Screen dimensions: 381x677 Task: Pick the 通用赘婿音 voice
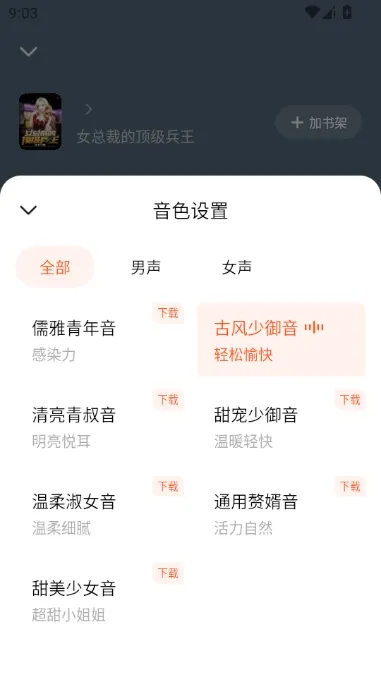point(282,512)
